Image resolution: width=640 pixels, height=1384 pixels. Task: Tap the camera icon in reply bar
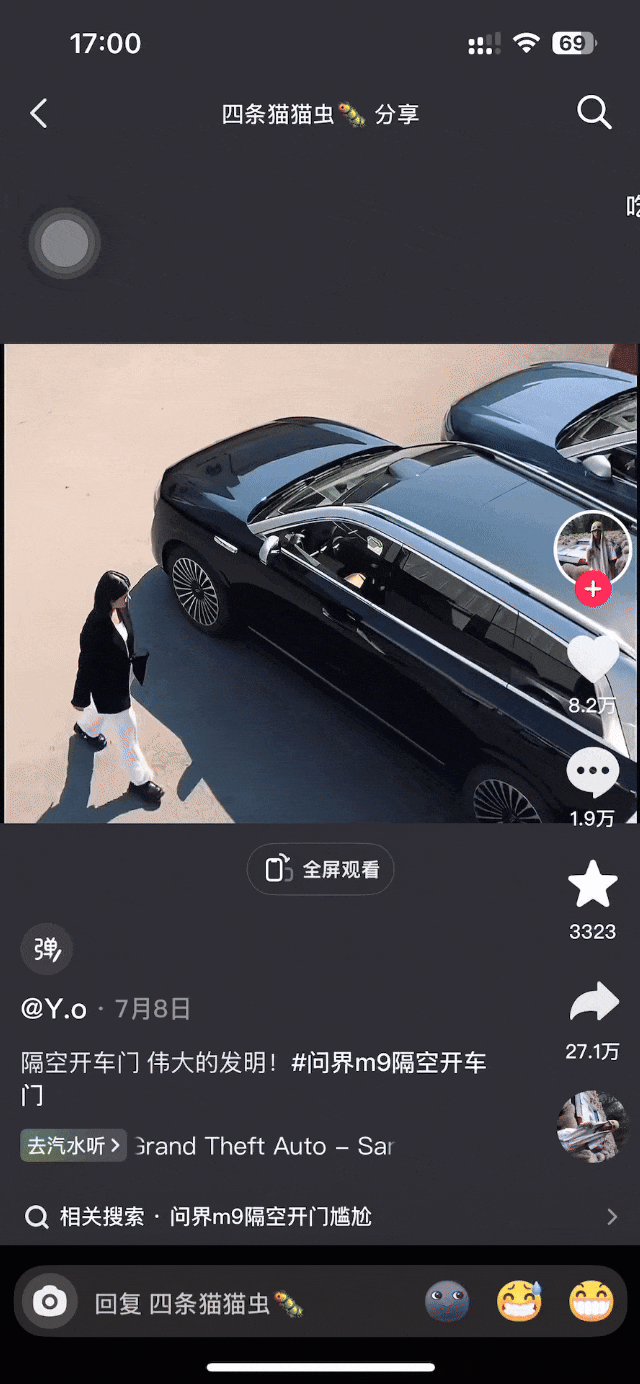(x=49, y=1301)
